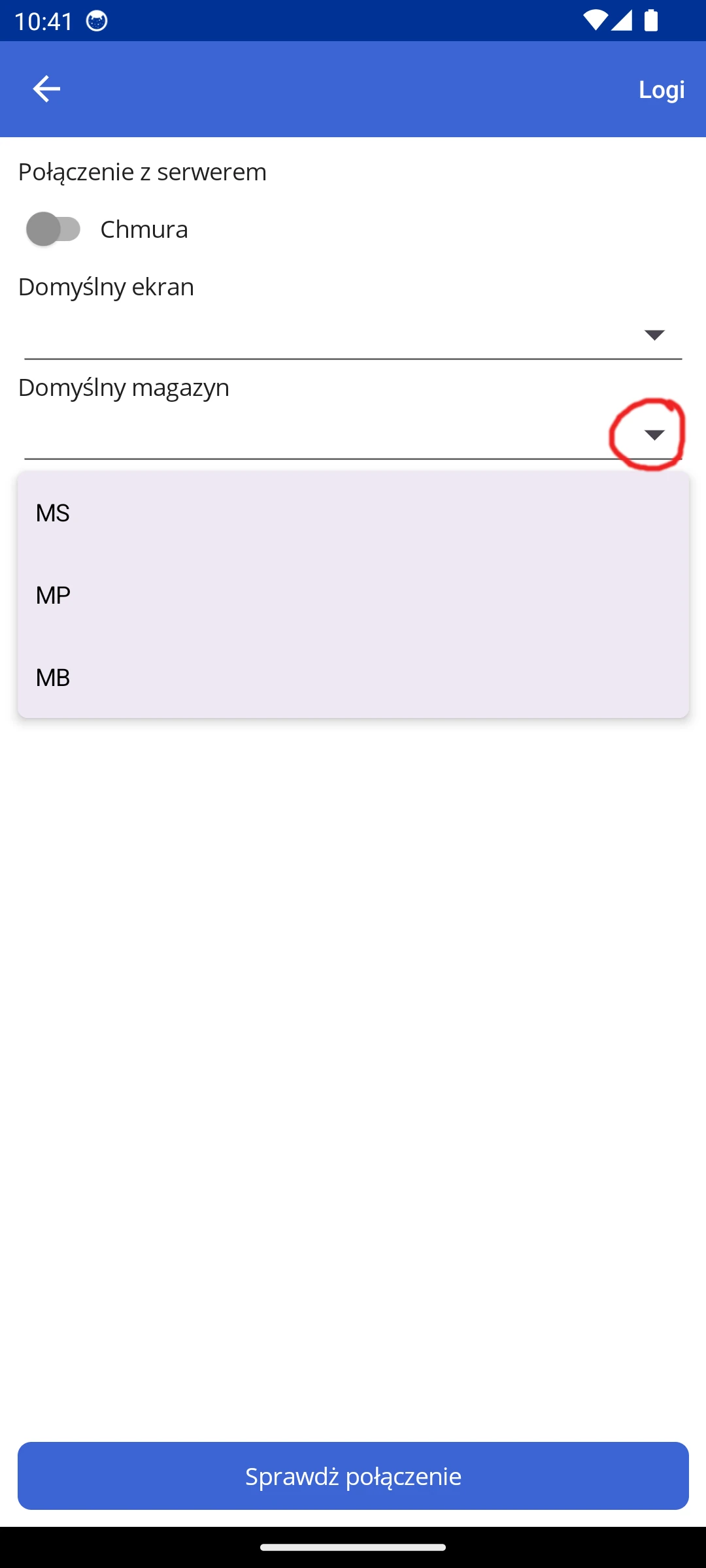Screen dimensions: 706x1568
Task: Toggle the Chmura switch on
Action: coord(54,229)
